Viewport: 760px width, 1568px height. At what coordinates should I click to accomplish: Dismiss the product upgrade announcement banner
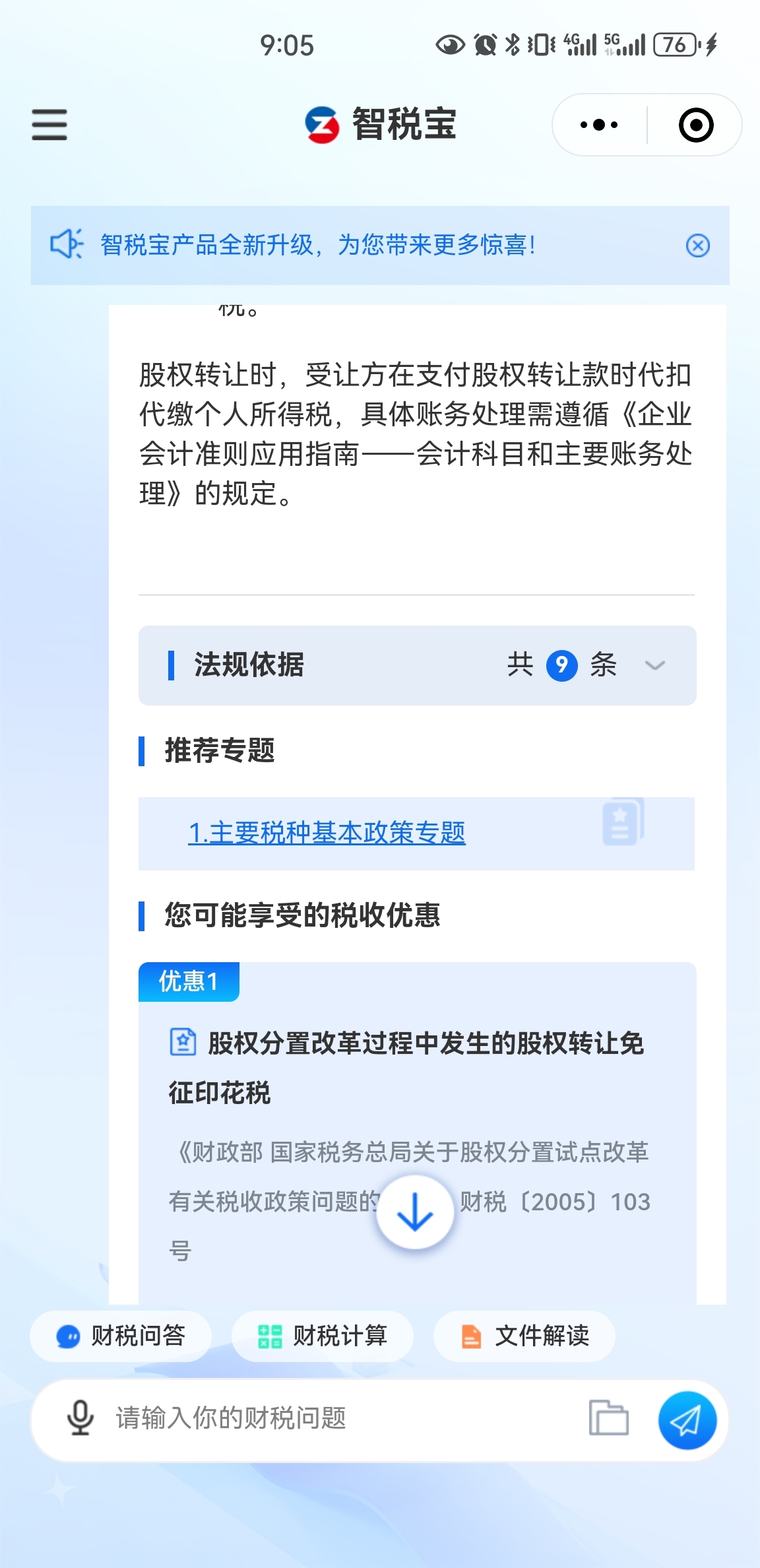click(x=697, y=245)
